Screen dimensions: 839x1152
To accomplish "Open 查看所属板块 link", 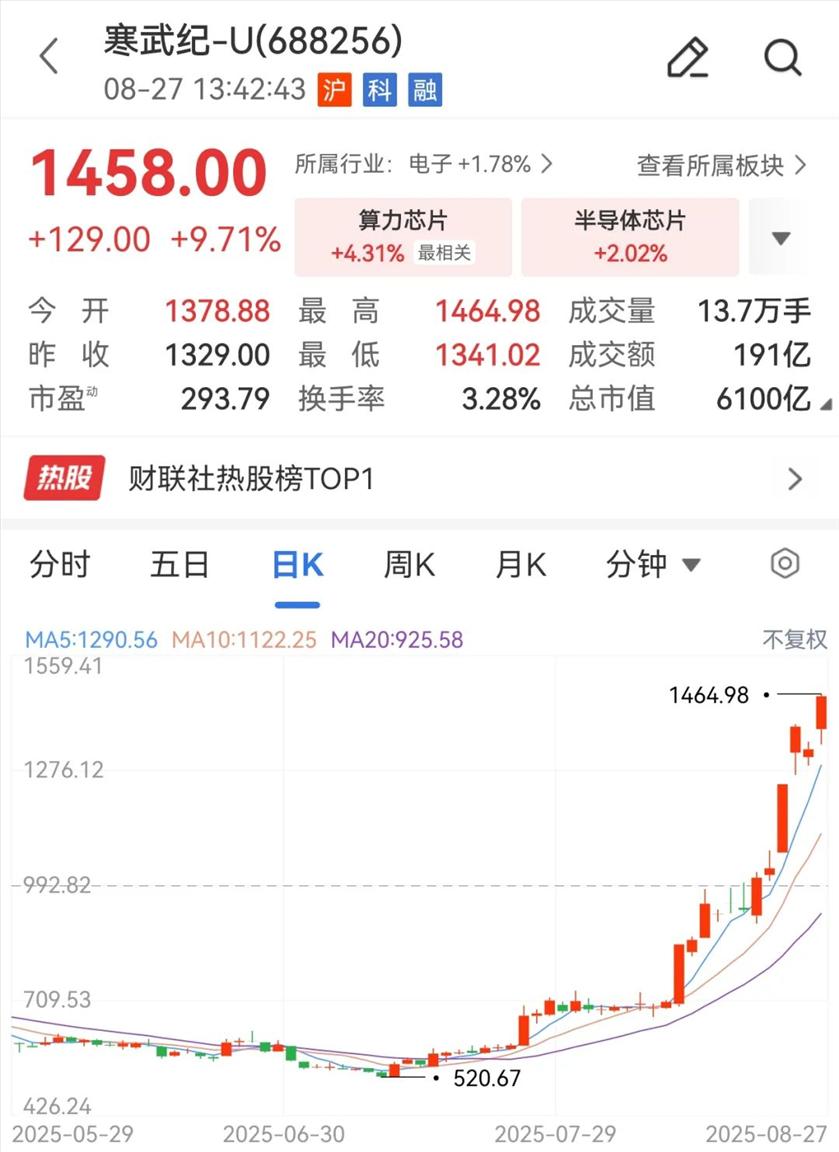I will [x=721, y=165].
